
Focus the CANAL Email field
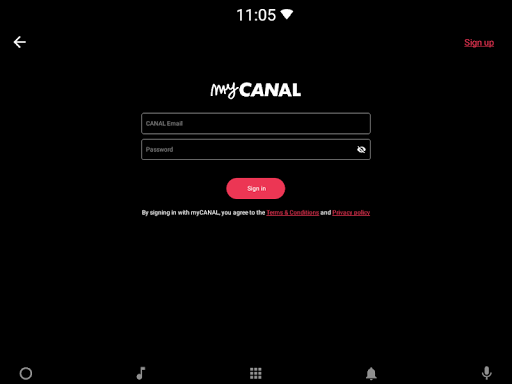click(256, 123)
